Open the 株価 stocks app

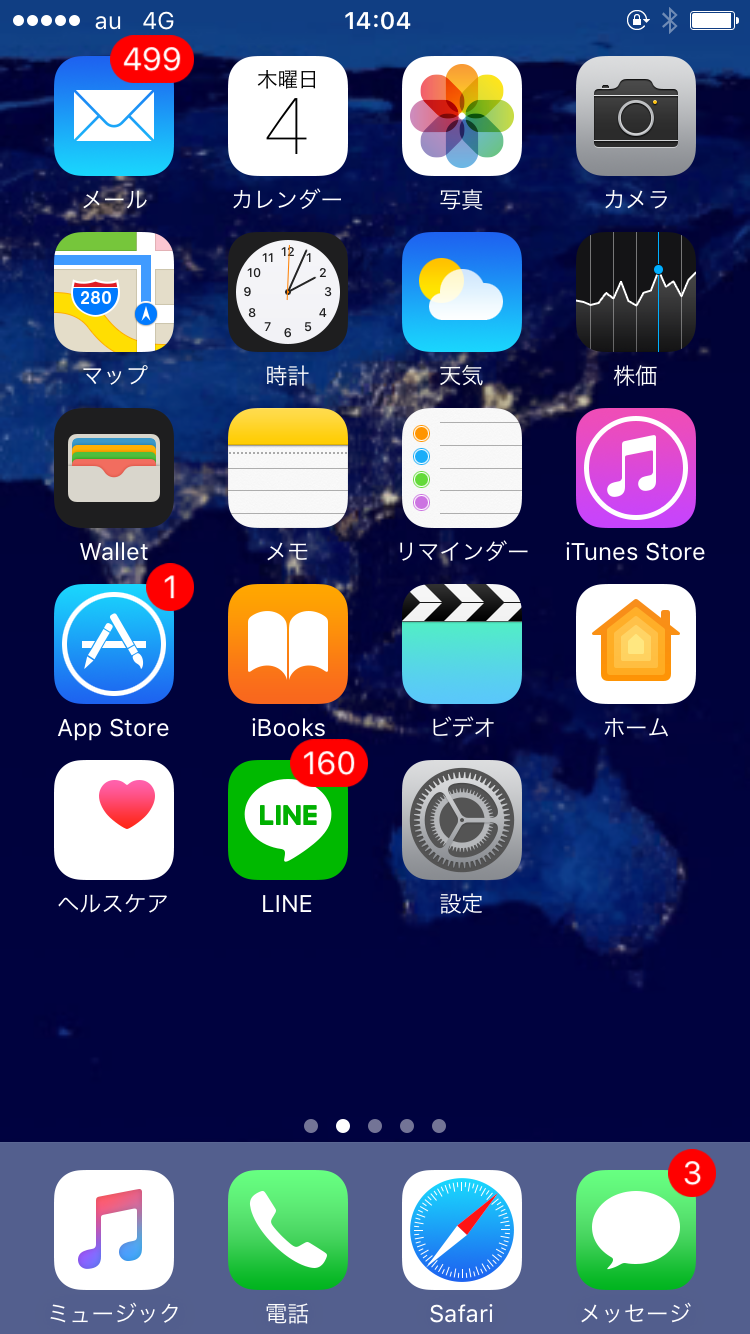(x=636, y=292)
